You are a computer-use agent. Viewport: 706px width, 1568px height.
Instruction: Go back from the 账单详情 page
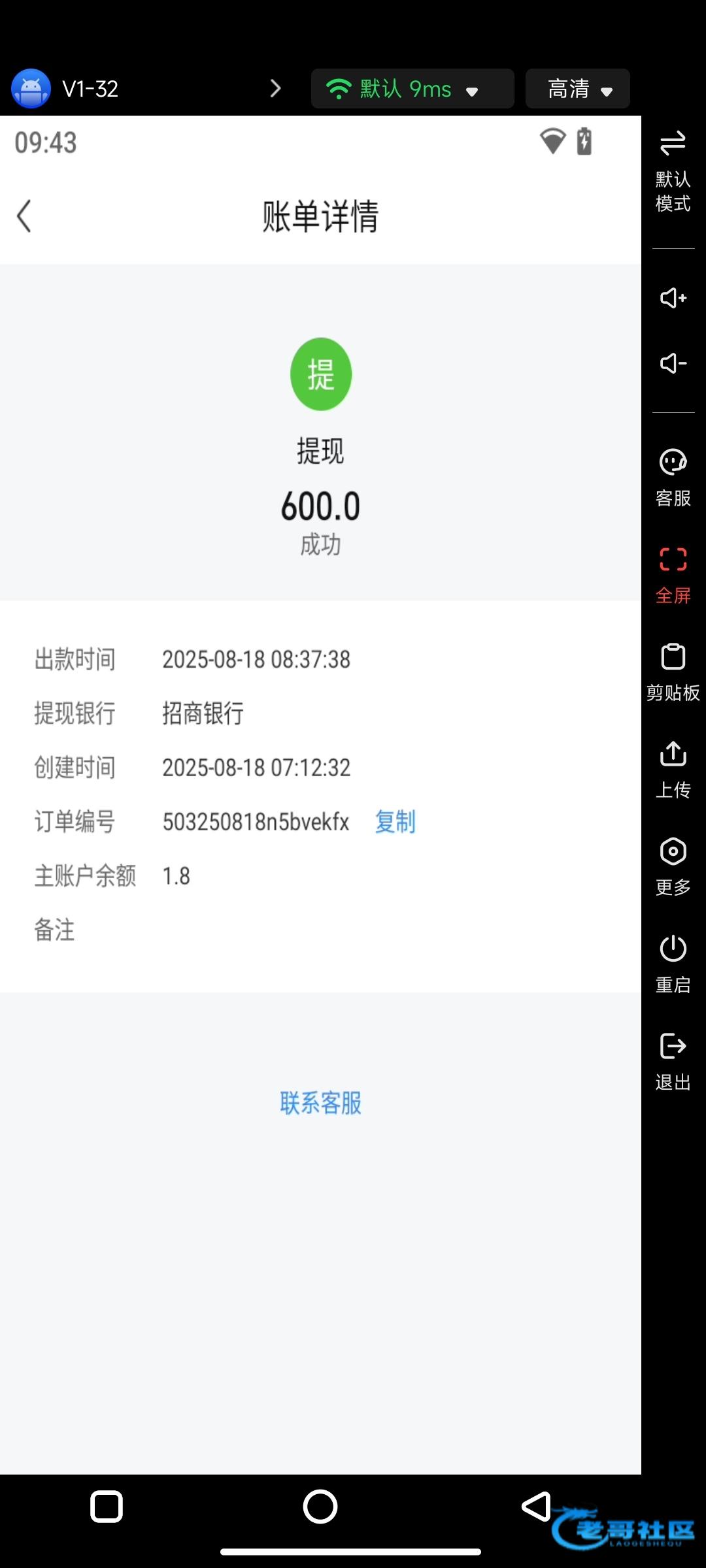[x=24, y=216]
